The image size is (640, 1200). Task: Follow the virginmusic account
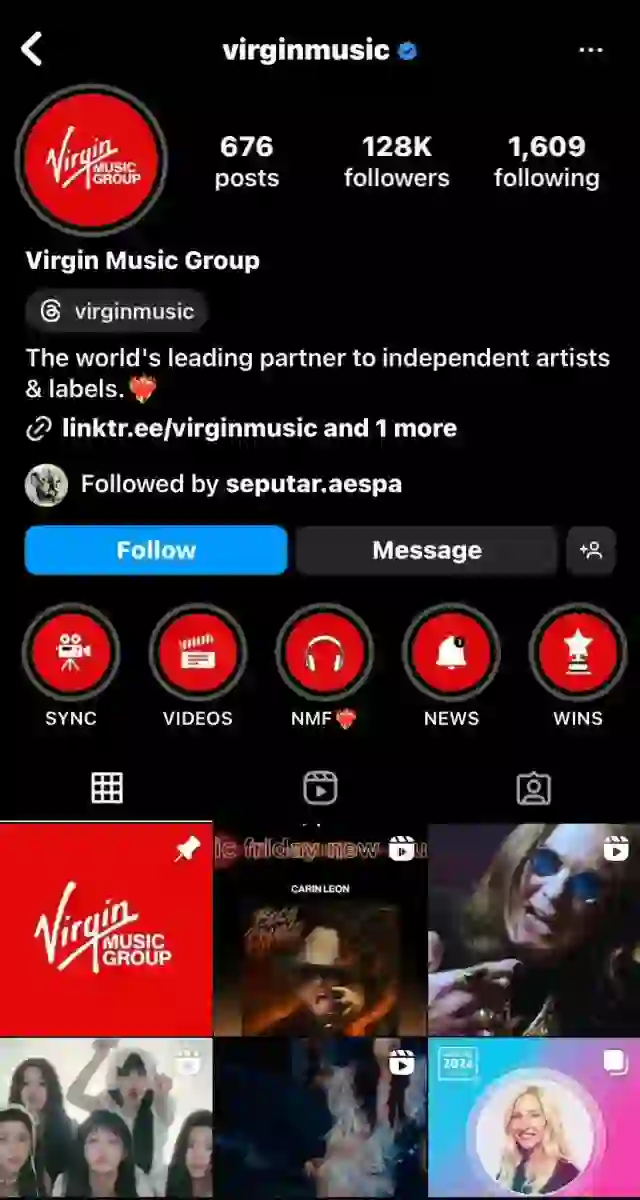click(x=156, y=550)
